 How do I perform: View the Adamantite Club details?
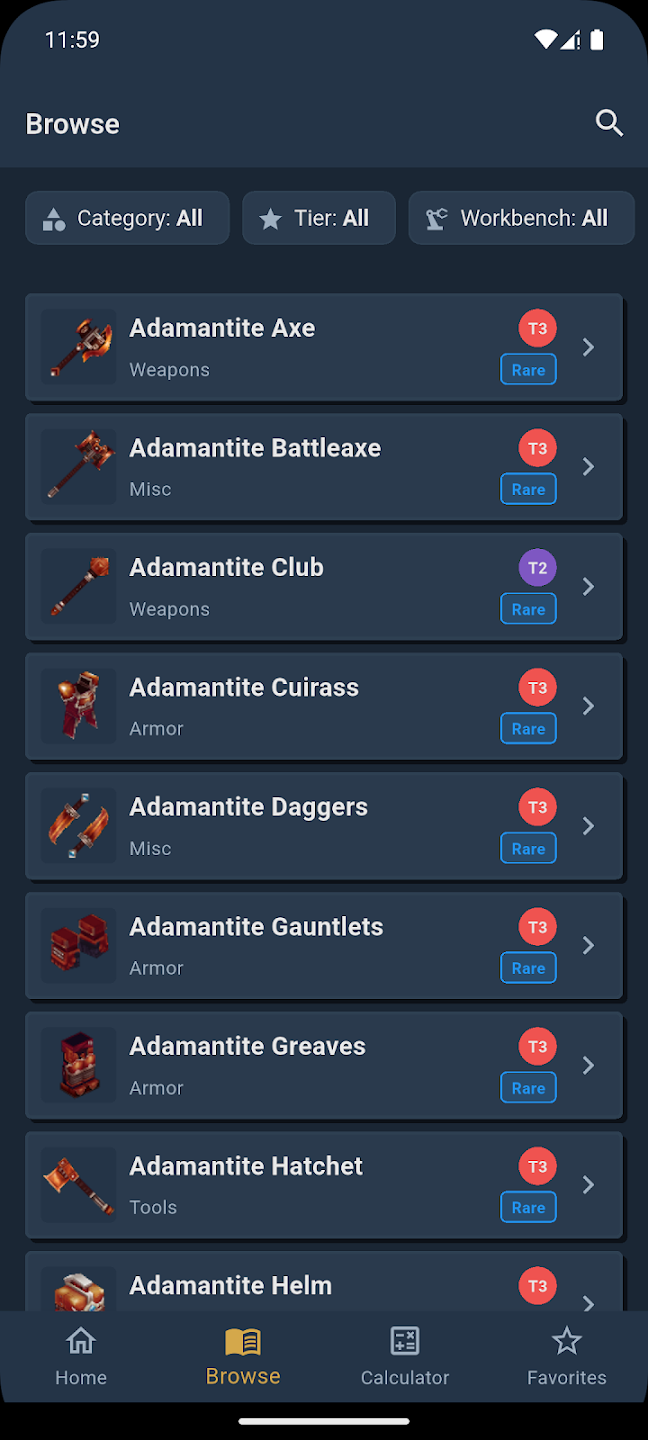pyautogui.click(x=323, y=587)
